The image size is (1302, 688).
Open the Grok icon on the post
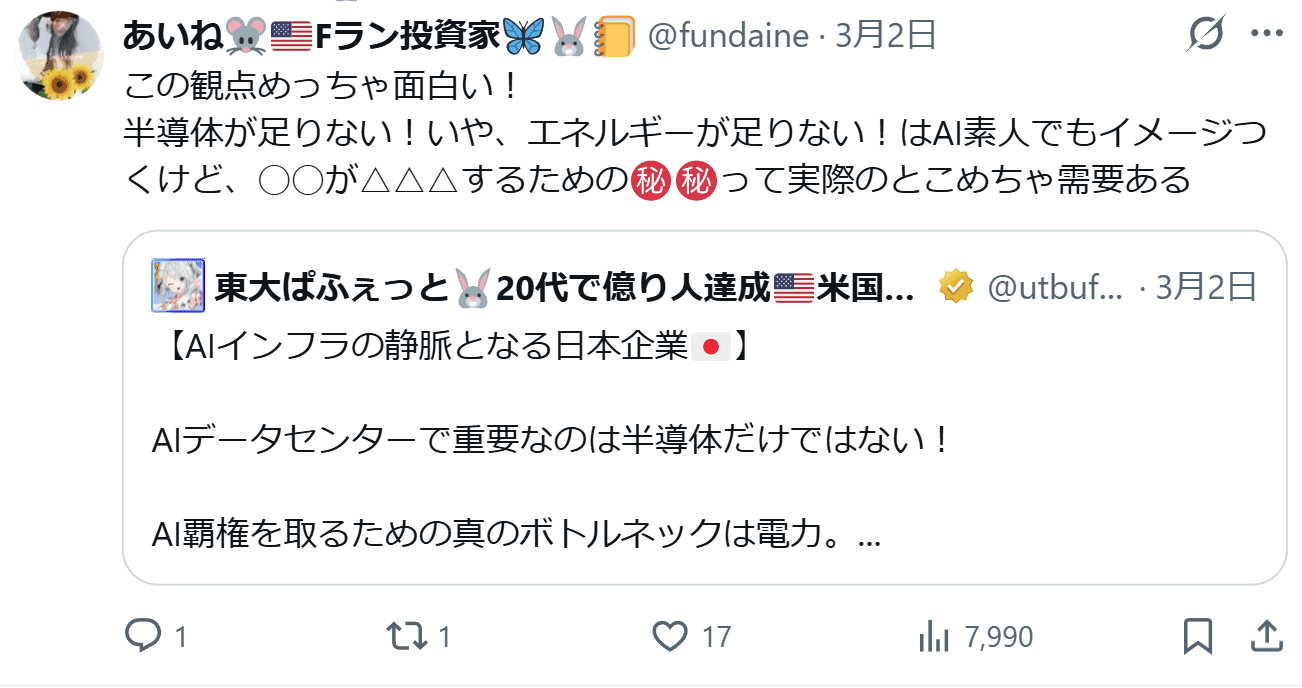pyautogui.click(x=1206, y=36)
